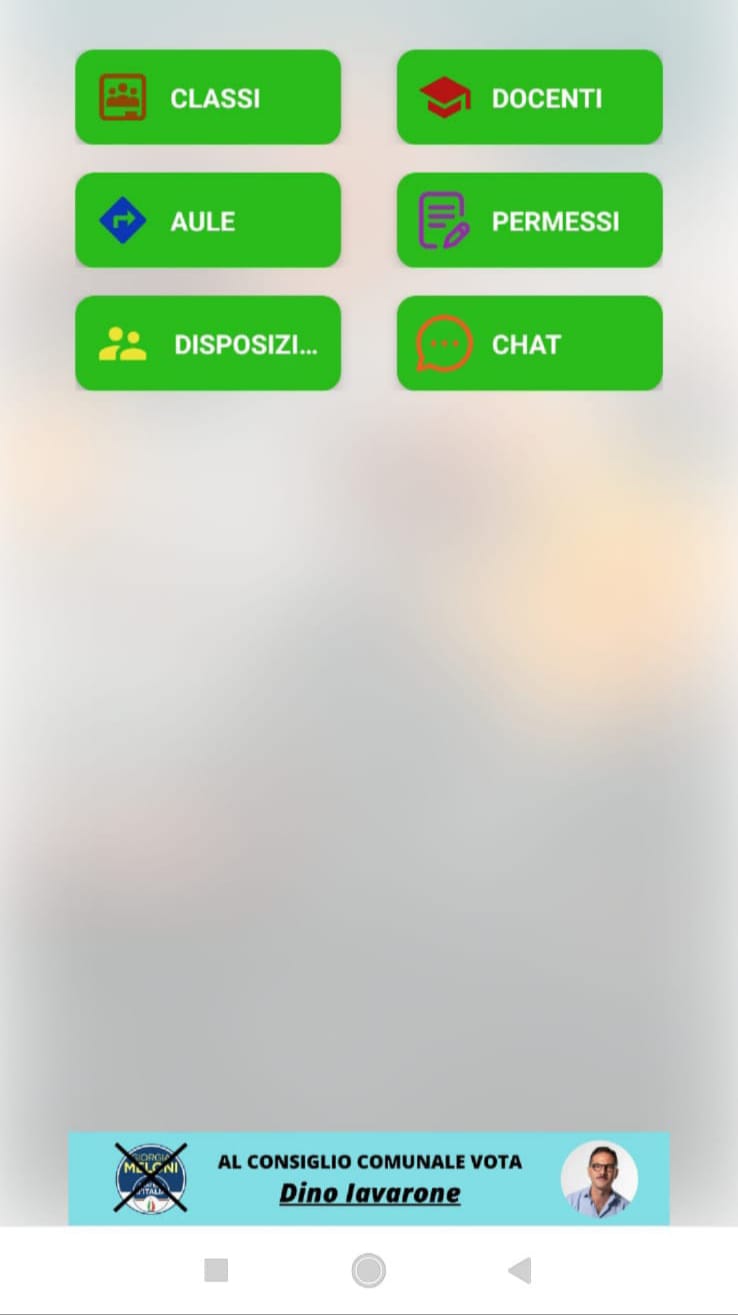Image resolution: width=738 pixels, height=1315 pixels.
Task: Go to the home screen
Action: pos(369,1270)
